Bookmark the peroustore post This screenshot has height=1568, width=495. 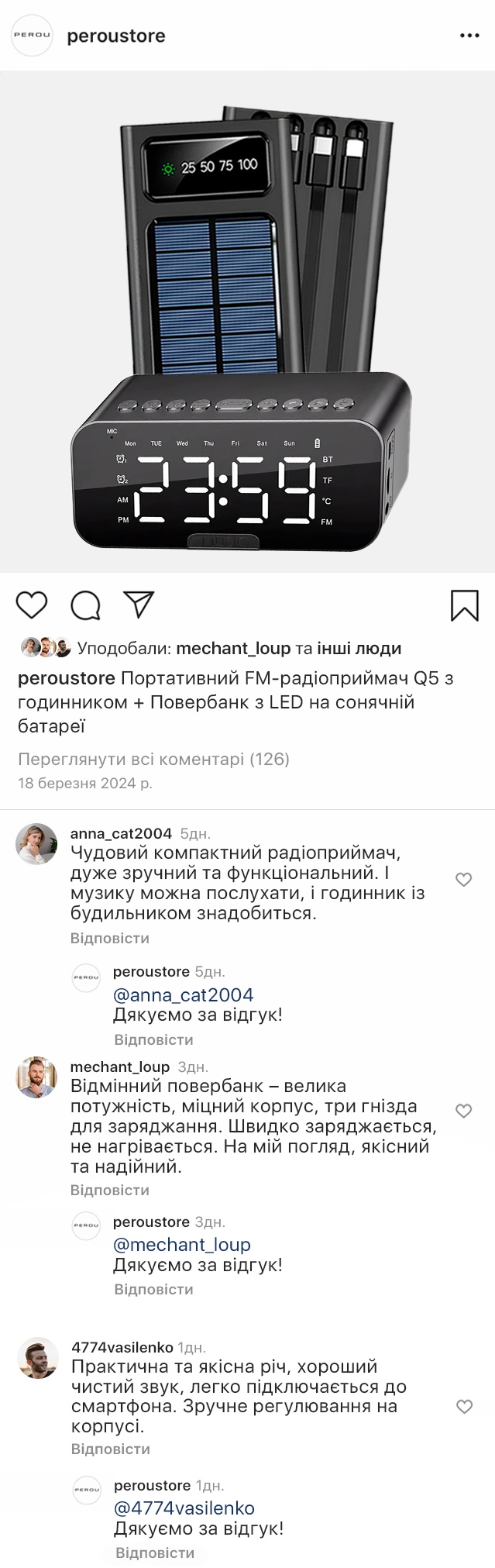tap(464, 605)
